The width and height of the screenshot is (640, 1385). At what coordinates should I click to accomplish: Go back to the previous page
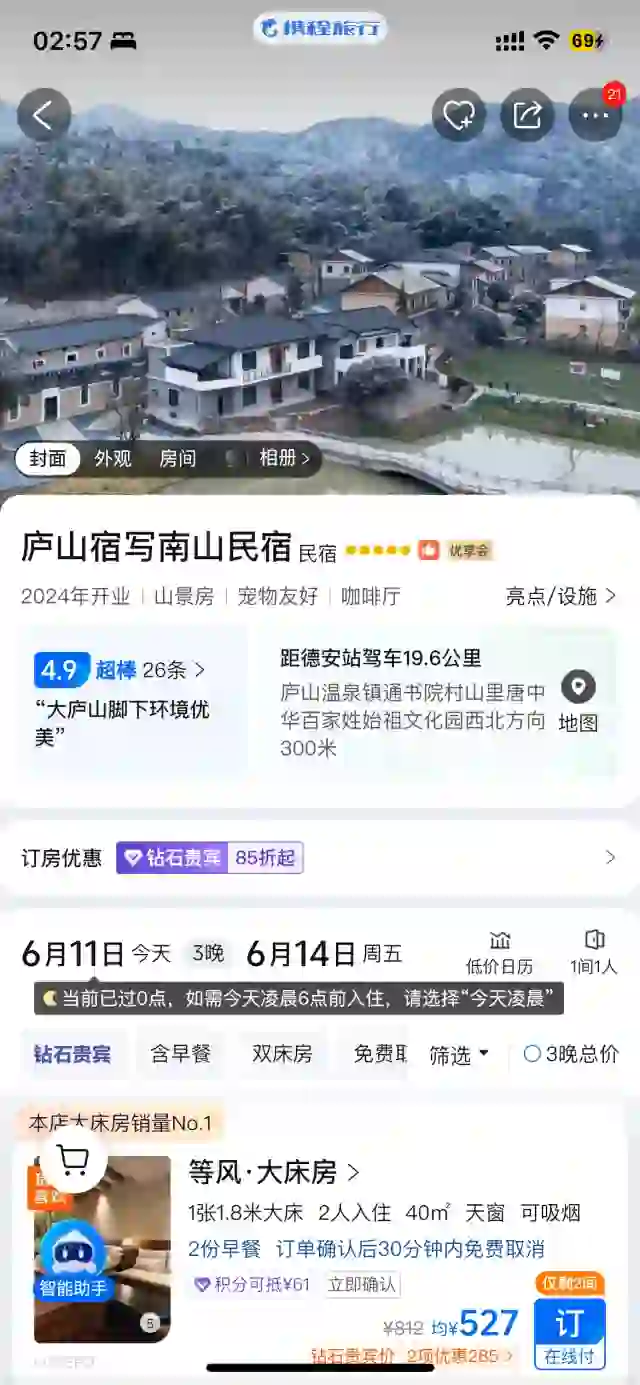(44, 115)
